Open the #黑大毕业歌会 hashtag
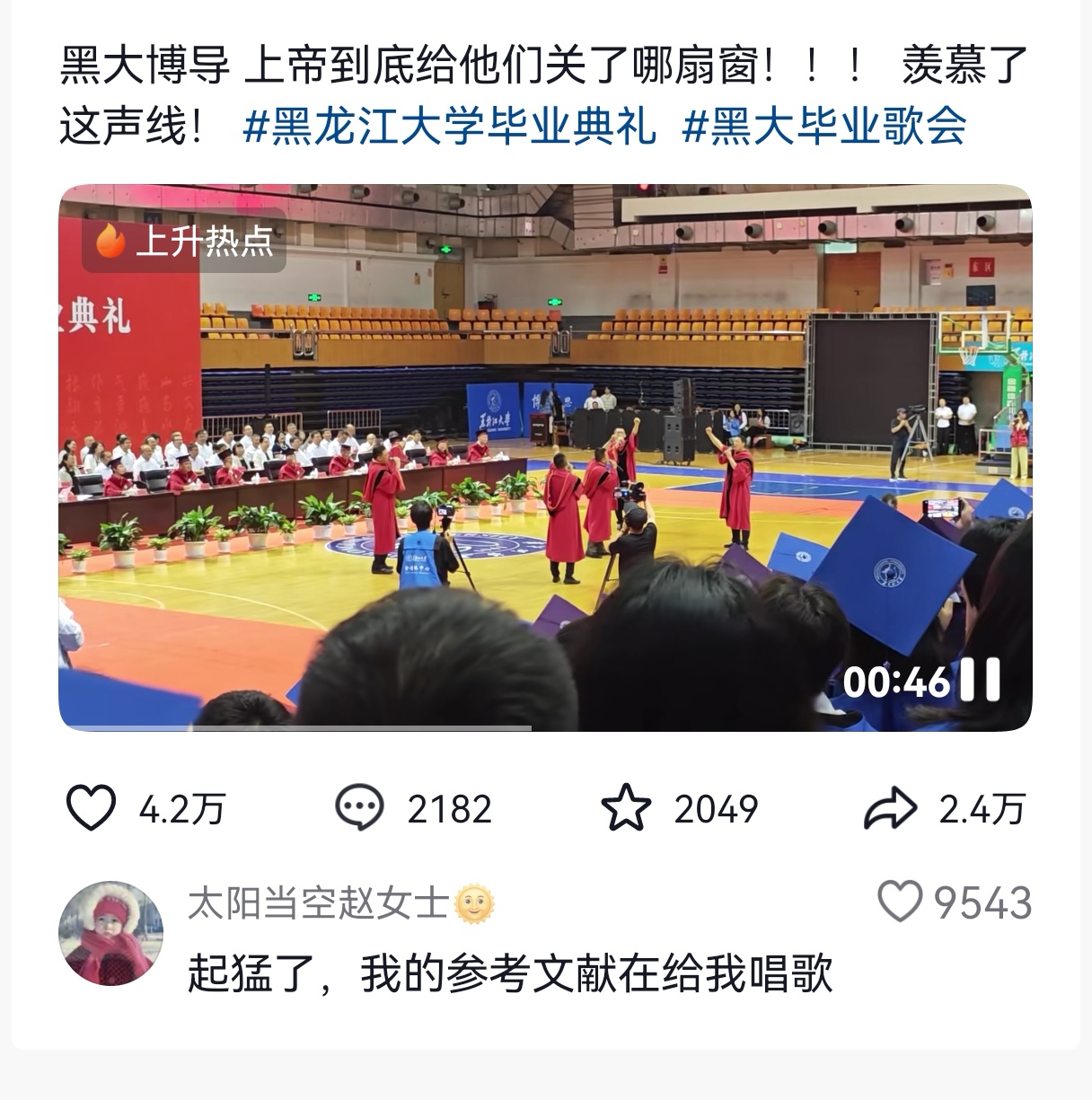The width and height of the screenshot is (1092, 1100). click(824, 127)
